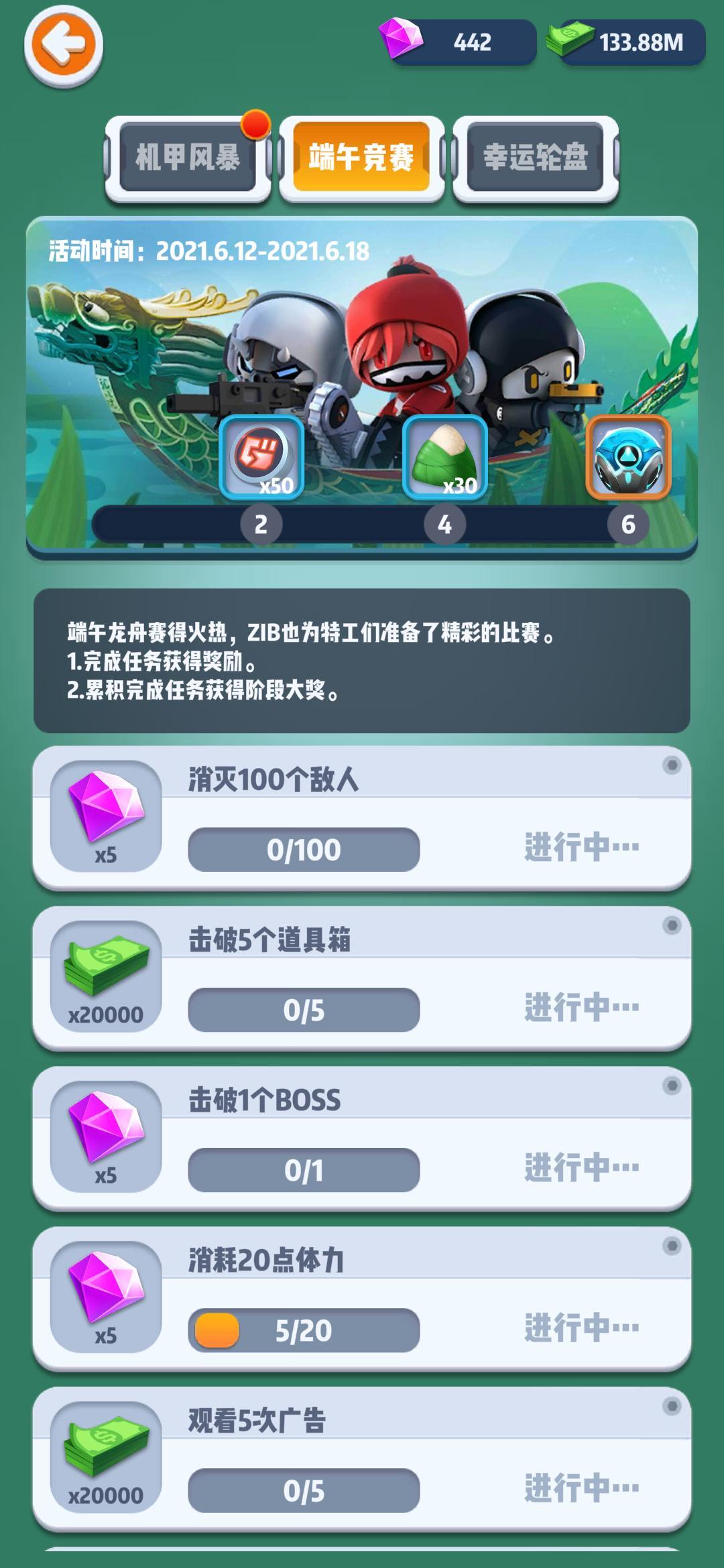
Task: Tap the blue mecha stage 6 reward
Action: click(x=628, y=457)
